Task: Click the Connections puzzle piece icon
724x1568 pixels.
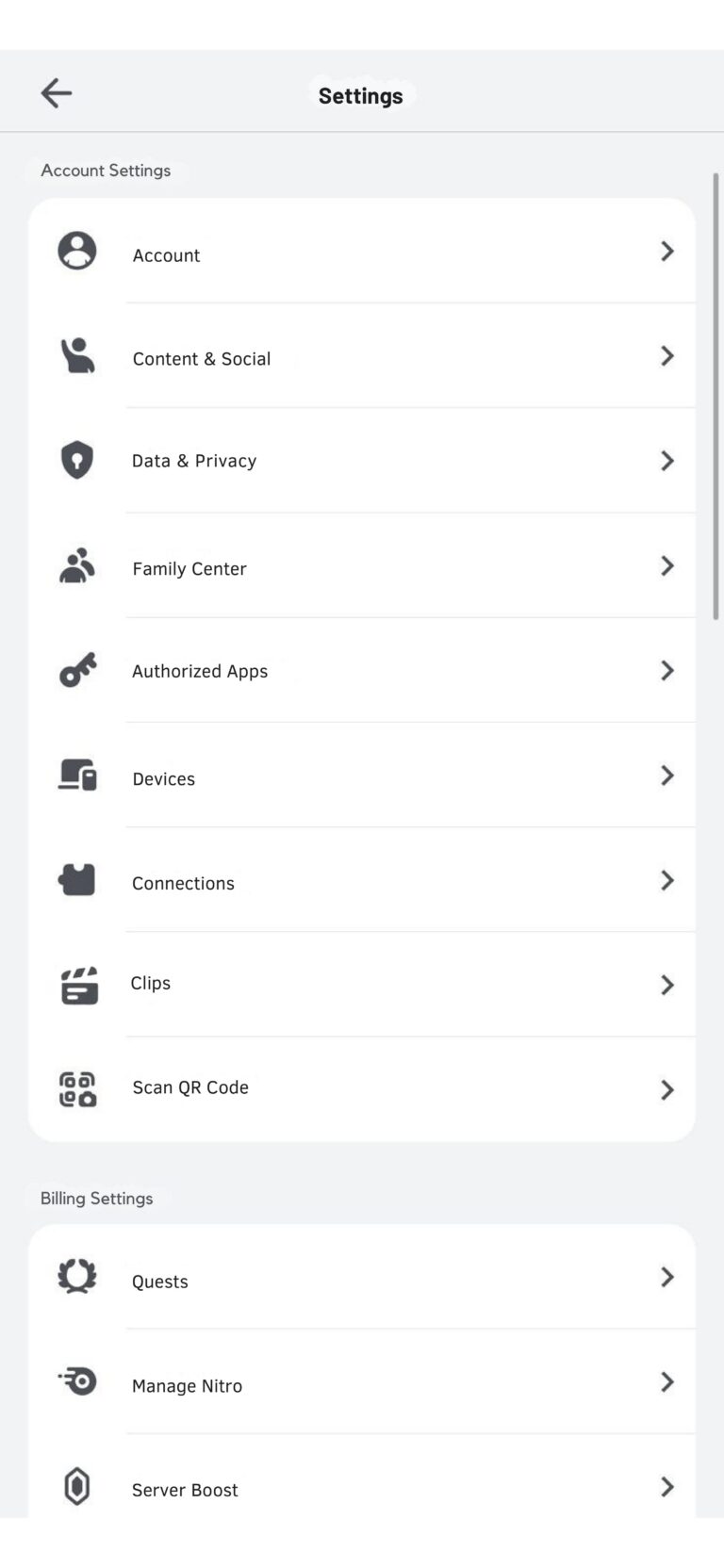Action: tap(76, 879)
